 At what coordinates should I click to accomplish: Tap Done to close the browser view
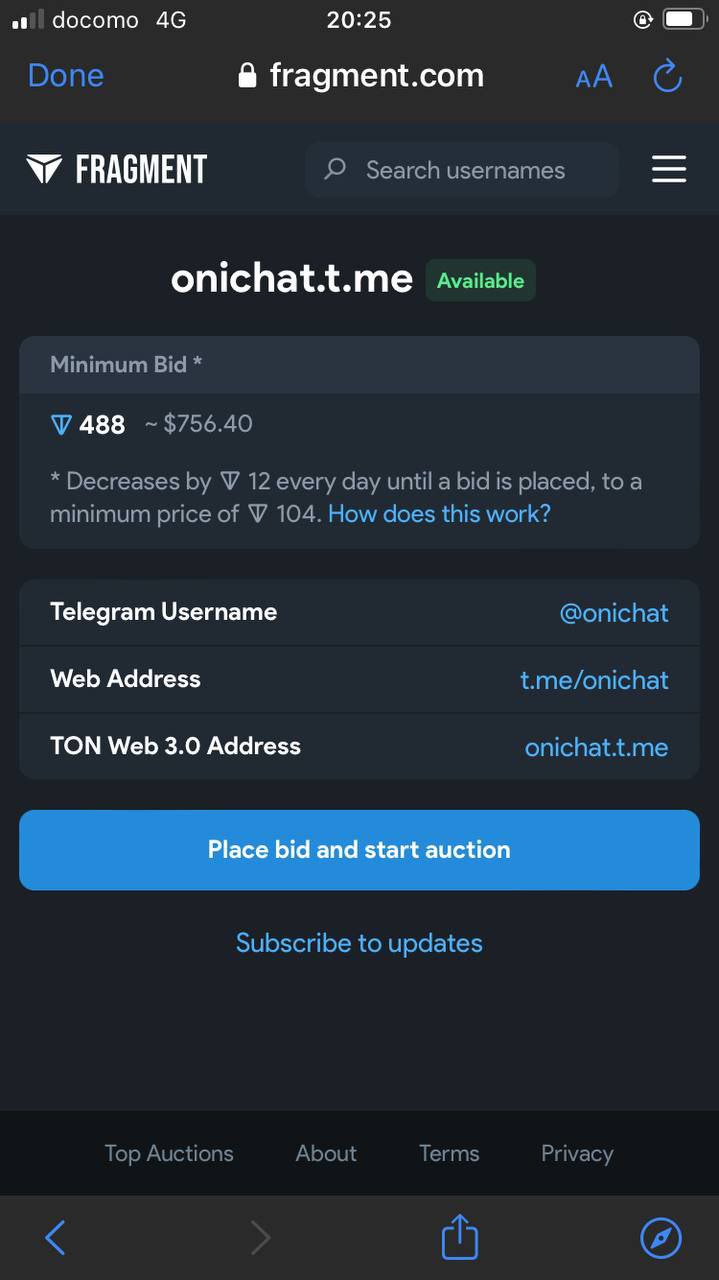pyautogui.click(x=66, y=76)
